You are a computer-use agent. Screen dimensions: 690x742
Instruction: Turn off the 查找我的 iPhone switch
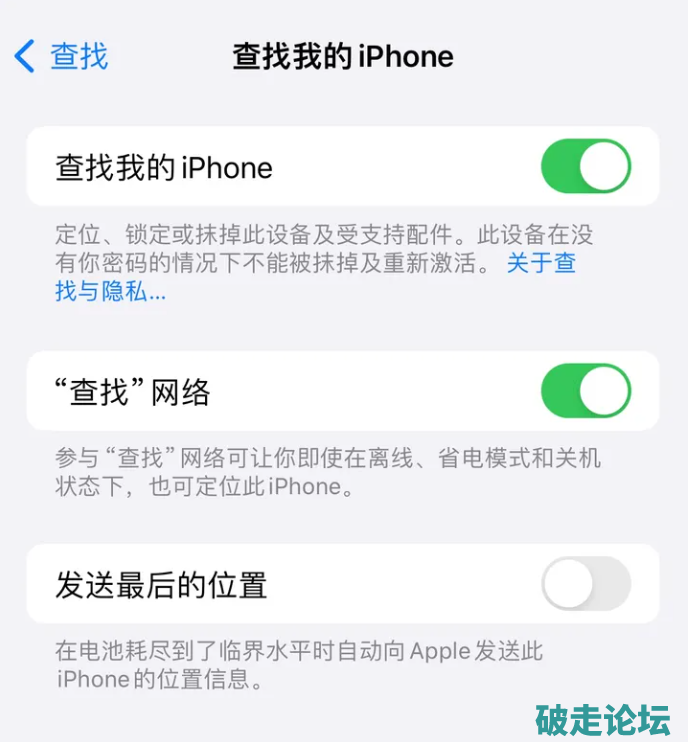point(585,166)
